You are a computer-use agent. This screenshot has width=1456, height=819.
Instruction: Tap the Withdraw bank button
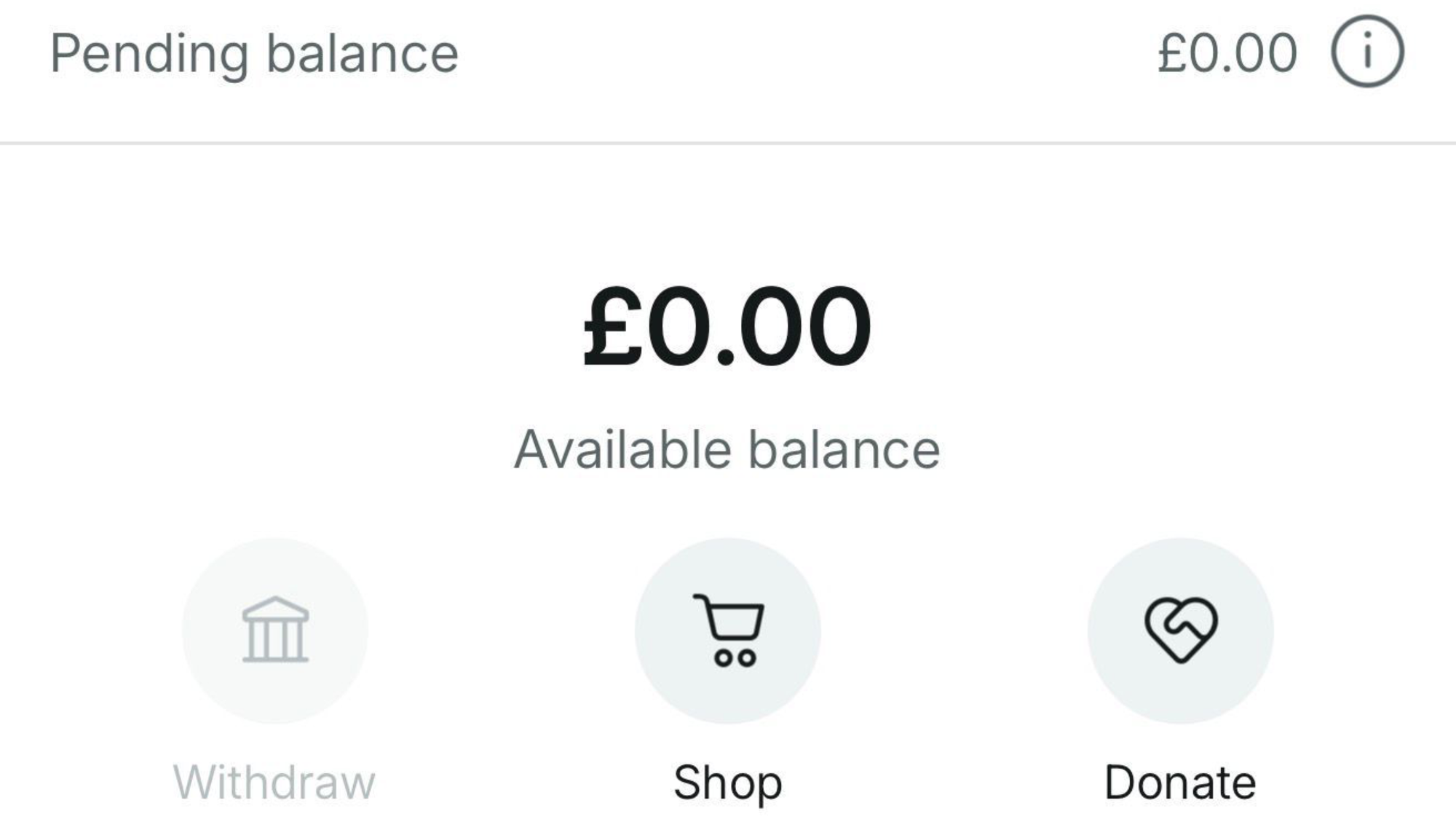click(x=275, y=630)
